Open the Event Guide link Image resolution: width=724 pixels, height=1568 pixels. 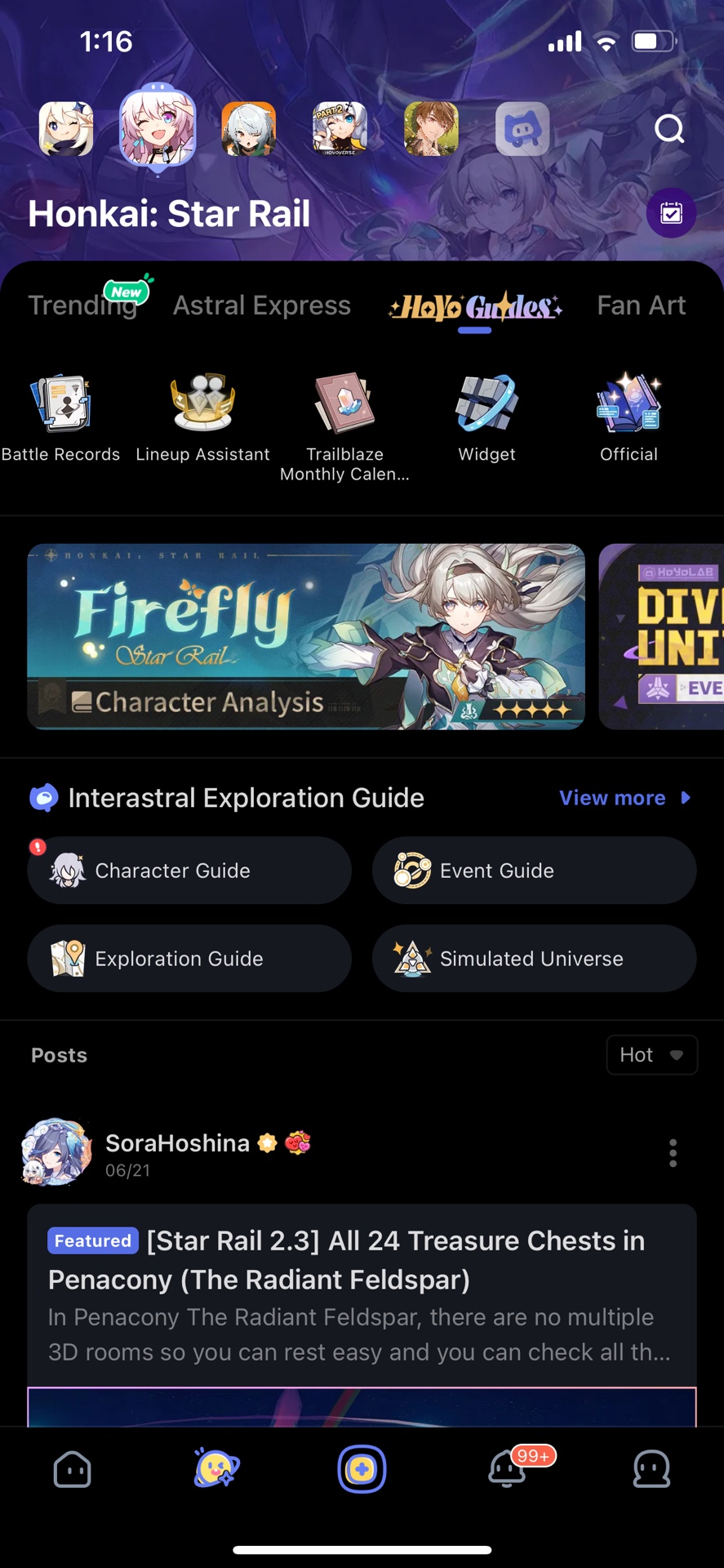pos(534,870)
